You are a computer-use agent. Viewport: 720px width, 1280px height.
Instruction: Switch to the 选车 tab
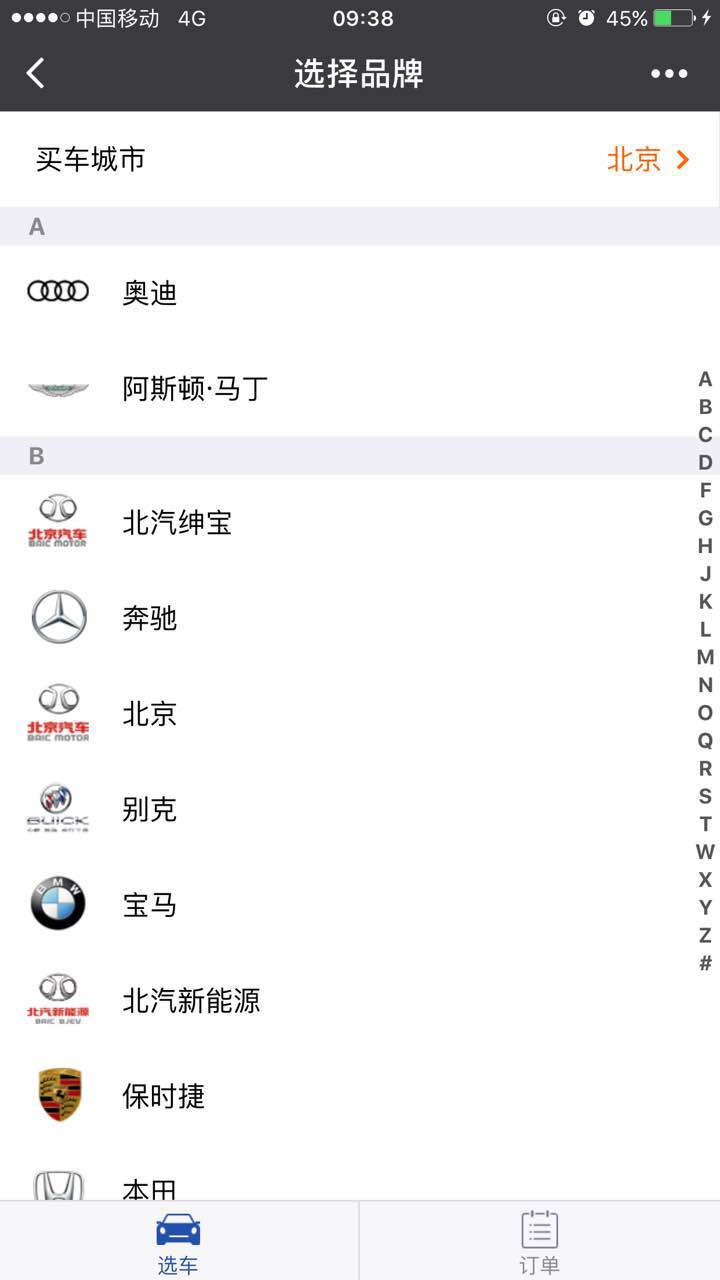[x=178, y=1241]
